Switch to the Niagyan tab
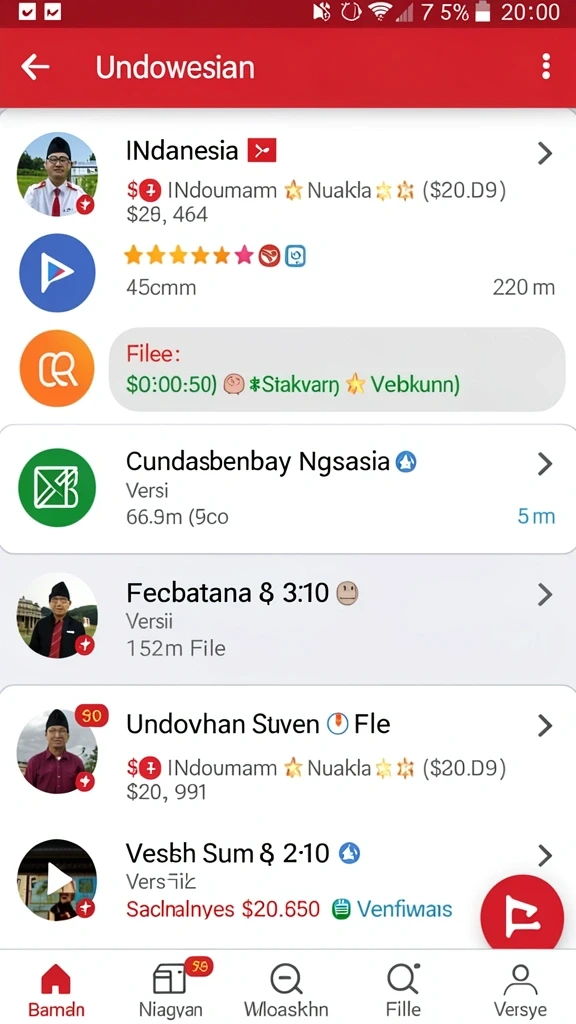 click(x=171, y=989)
